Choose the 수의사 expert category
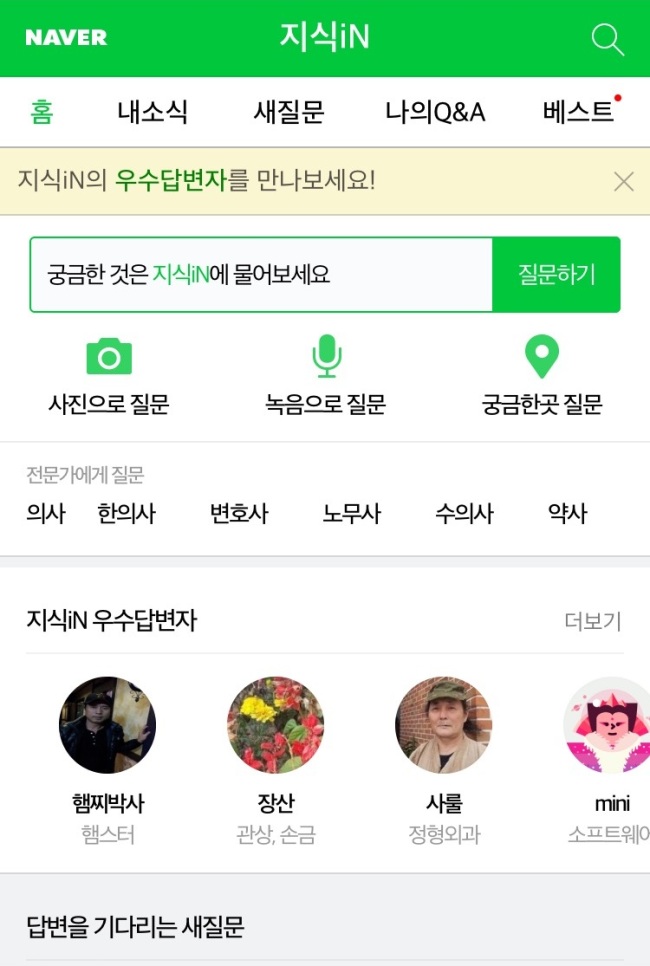Image resolution: width=650 pixels, height=966 pixels. (x=464, y=513)
